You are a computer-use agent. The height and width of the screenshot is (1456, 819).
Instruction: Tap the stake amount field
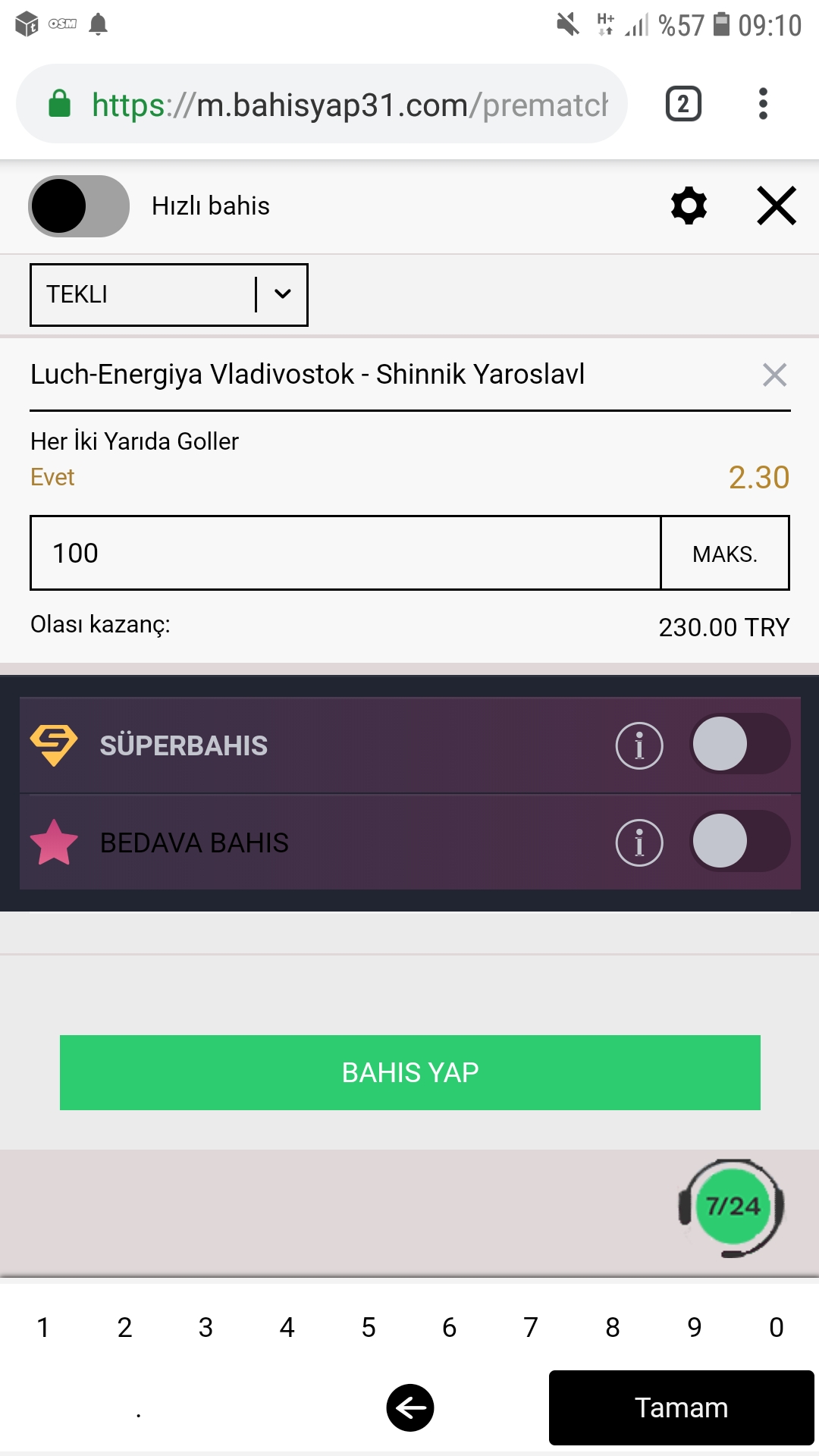point(346,553)
